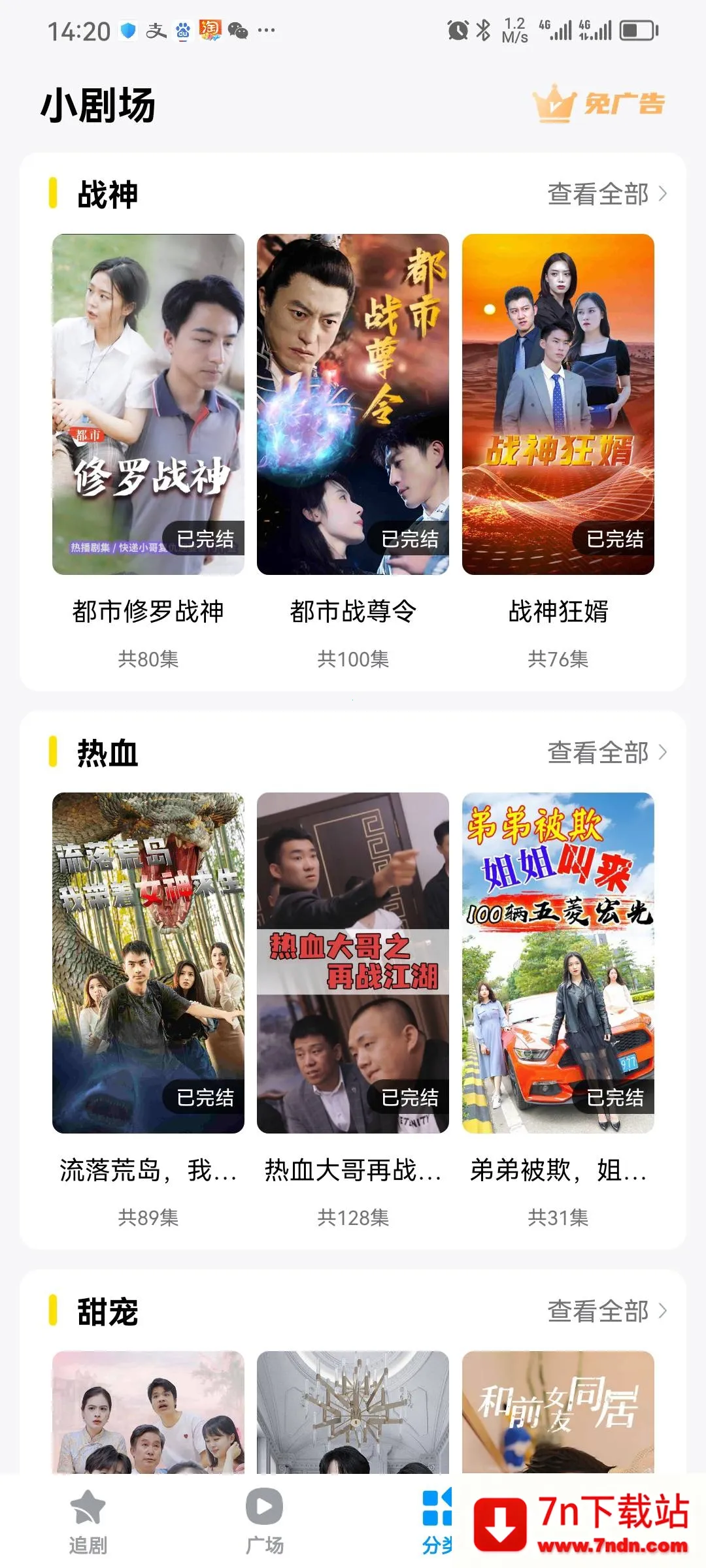Tap the 免广告 ad-free crown button
The height and width of the screenshot is (1568, 706).
[599, 103]
